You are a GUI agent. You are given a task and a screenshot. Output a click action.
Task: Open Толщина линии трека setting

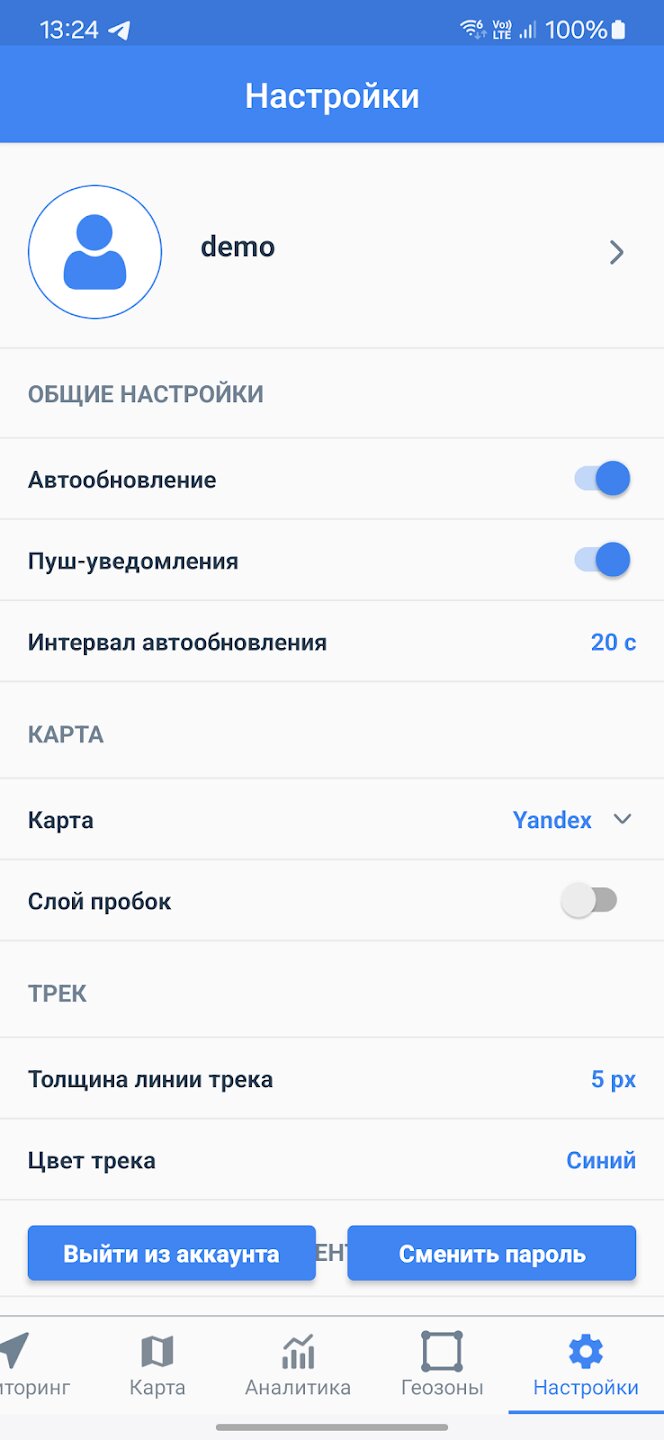[x=332, y=1079]
